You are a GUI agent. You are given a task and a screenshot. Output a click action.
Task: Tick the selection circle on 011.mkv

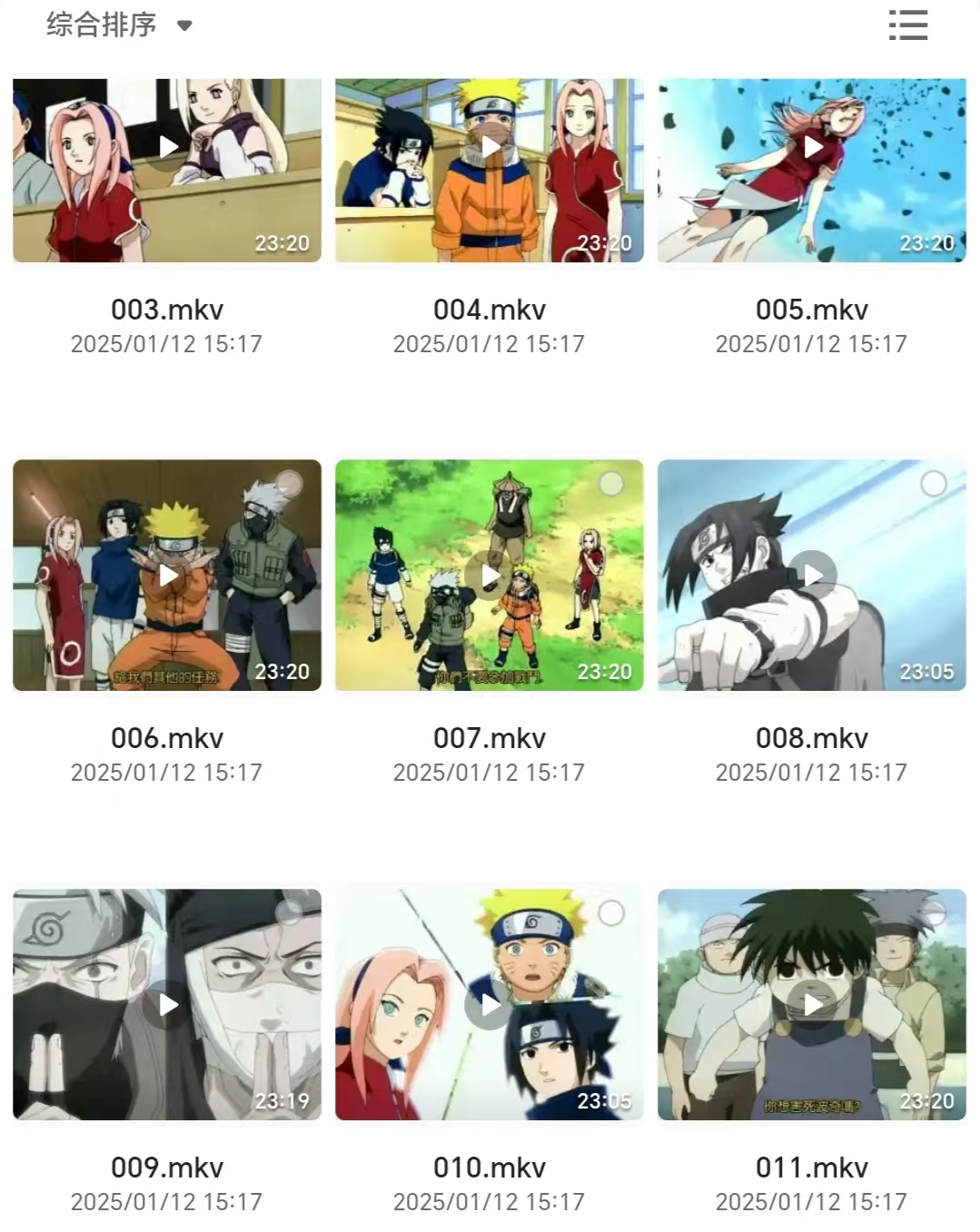coord(933,912)
